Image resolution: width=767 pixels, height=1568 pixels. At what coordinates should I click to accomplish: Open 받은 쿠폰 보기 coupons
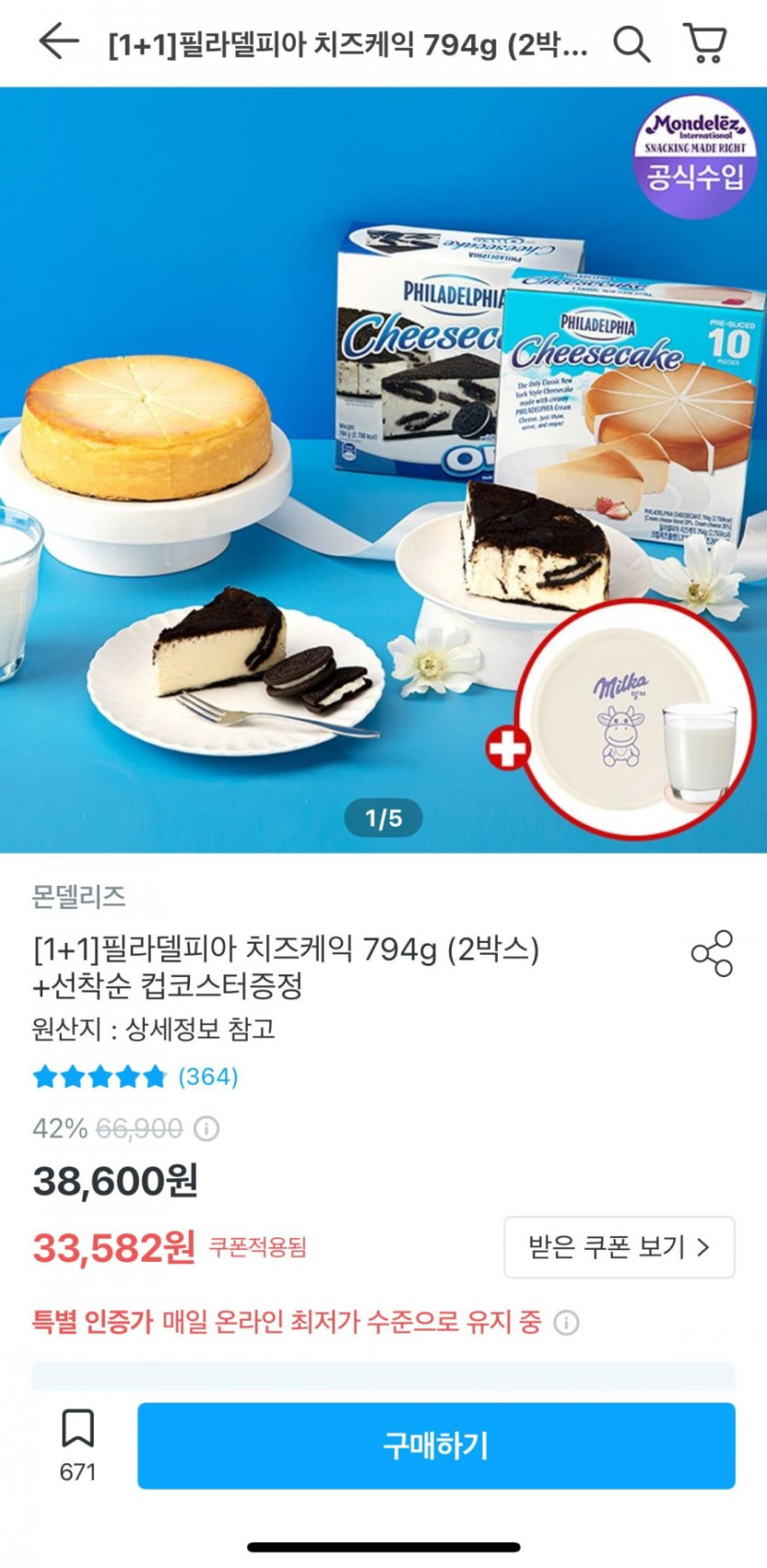coord(619,1247)
